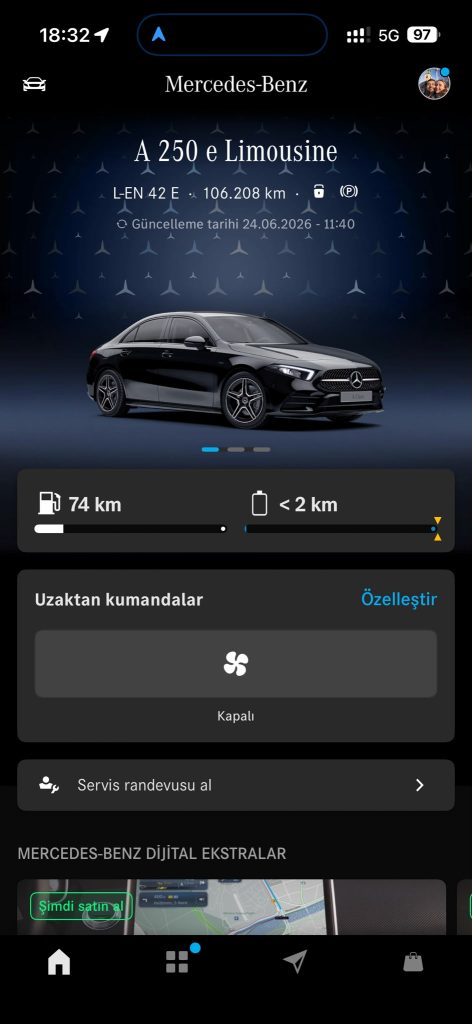Open Servis randevusu al
Screen dimensions: 472x1024
(236, 785)
